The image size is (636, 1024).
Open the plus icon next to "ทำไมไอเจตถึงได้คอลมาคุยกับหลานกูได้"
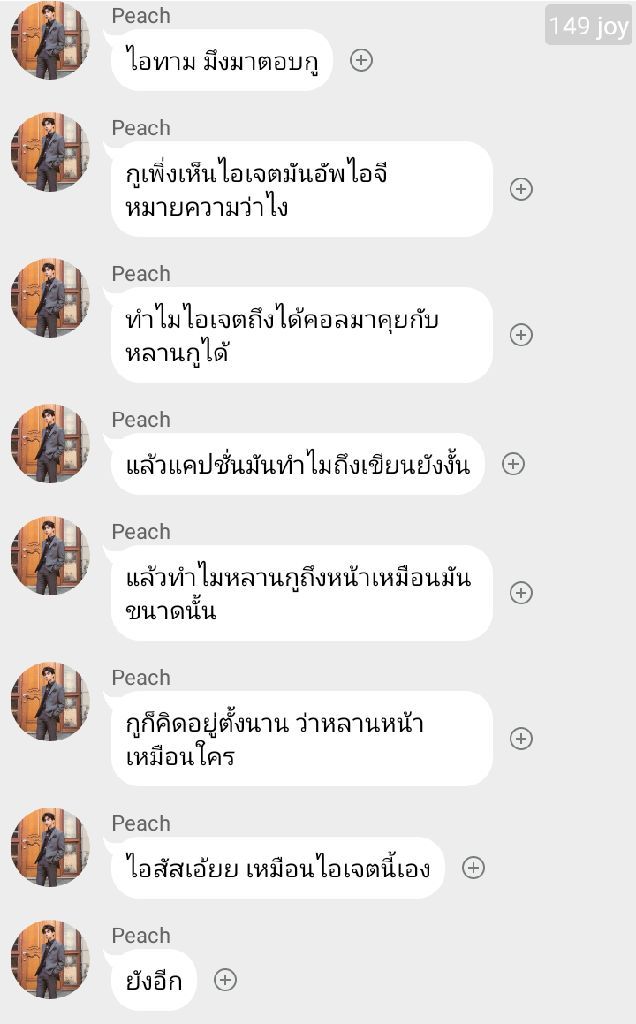521,335
